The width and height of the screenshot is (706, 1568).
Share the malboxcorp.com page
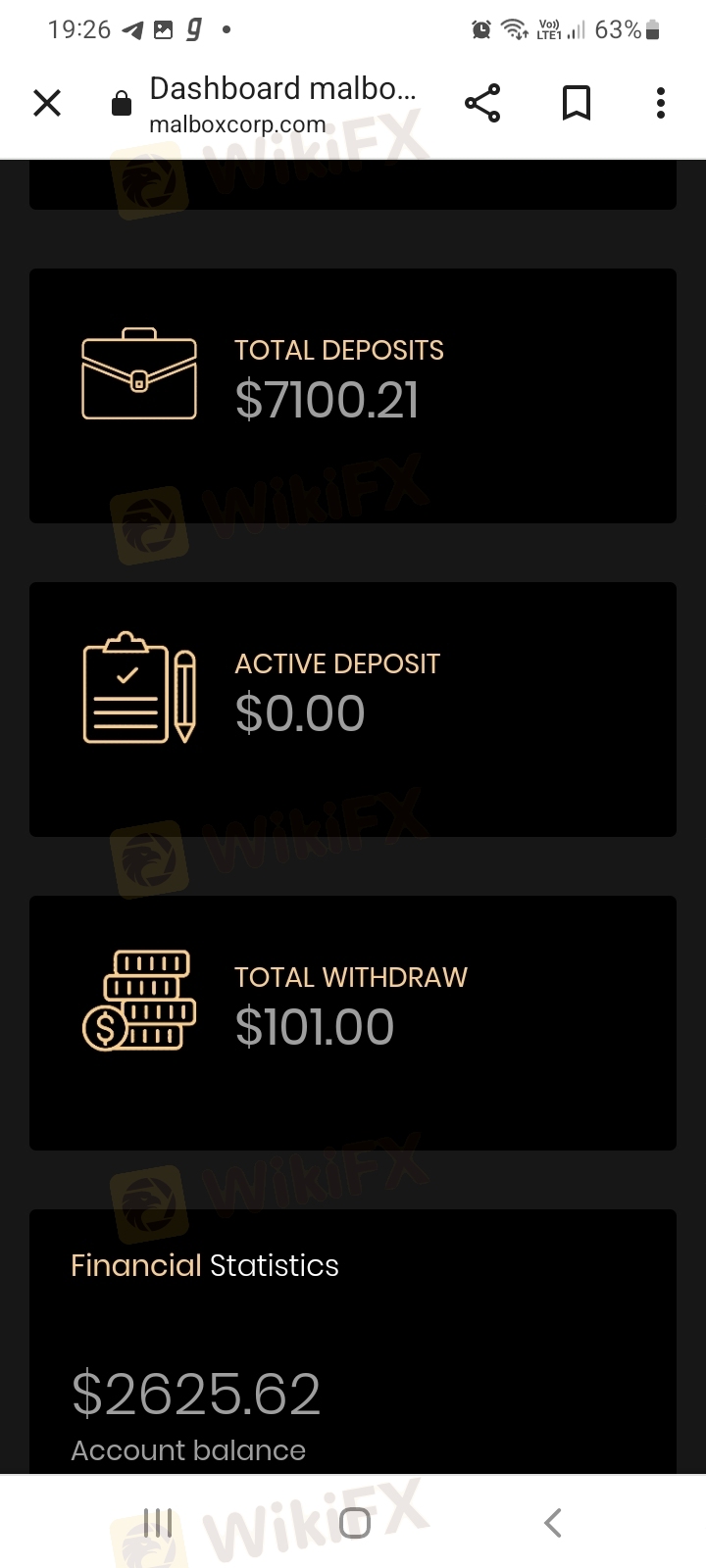point(482,103)
